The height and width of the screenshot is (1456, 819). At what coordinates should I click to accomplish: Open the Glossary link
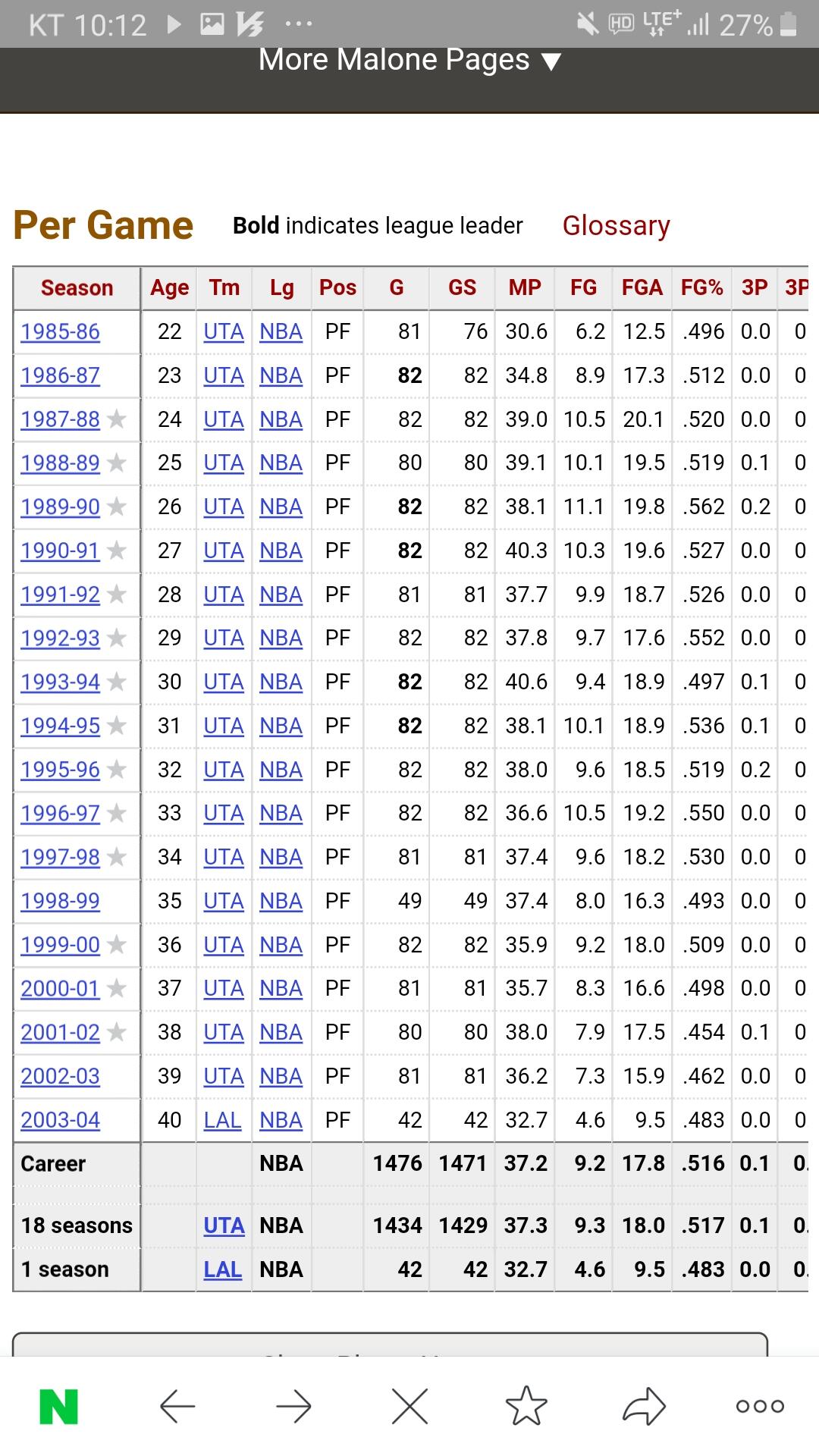coord(616,225)
